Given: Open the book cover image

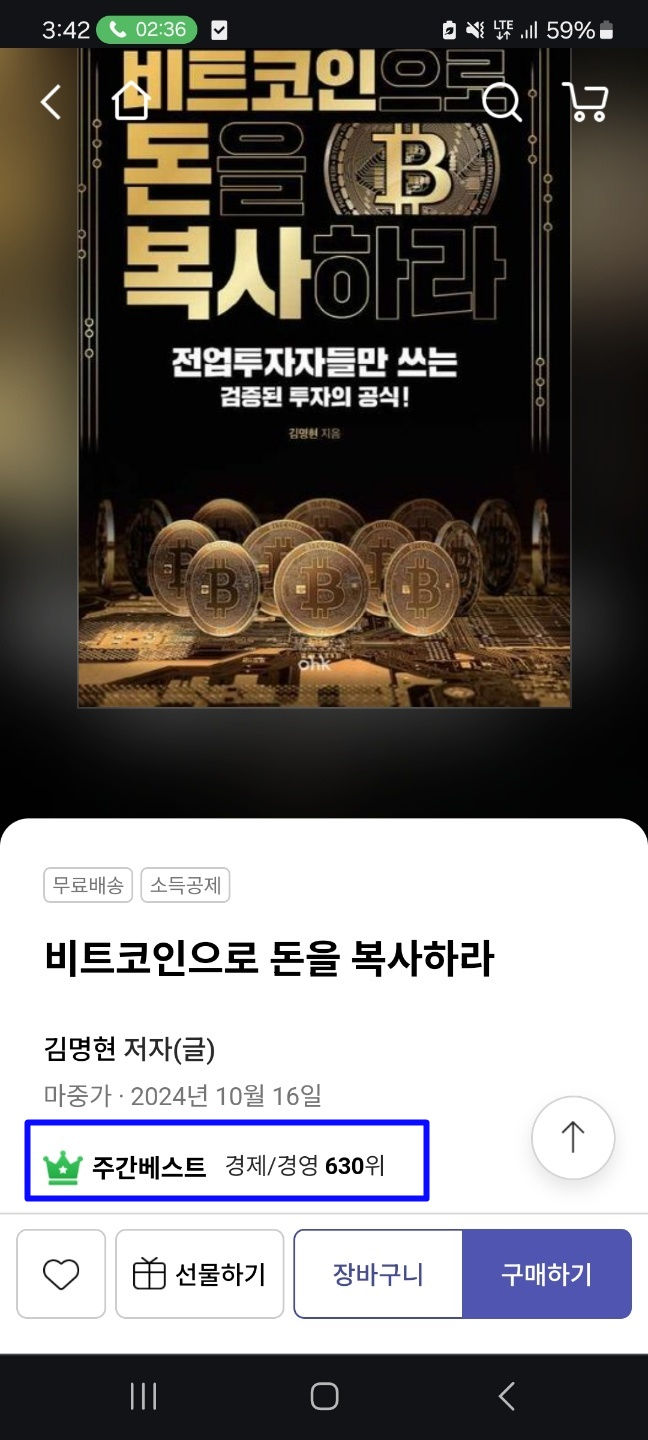Looking at the screenshot, I should tap(325, 378).
